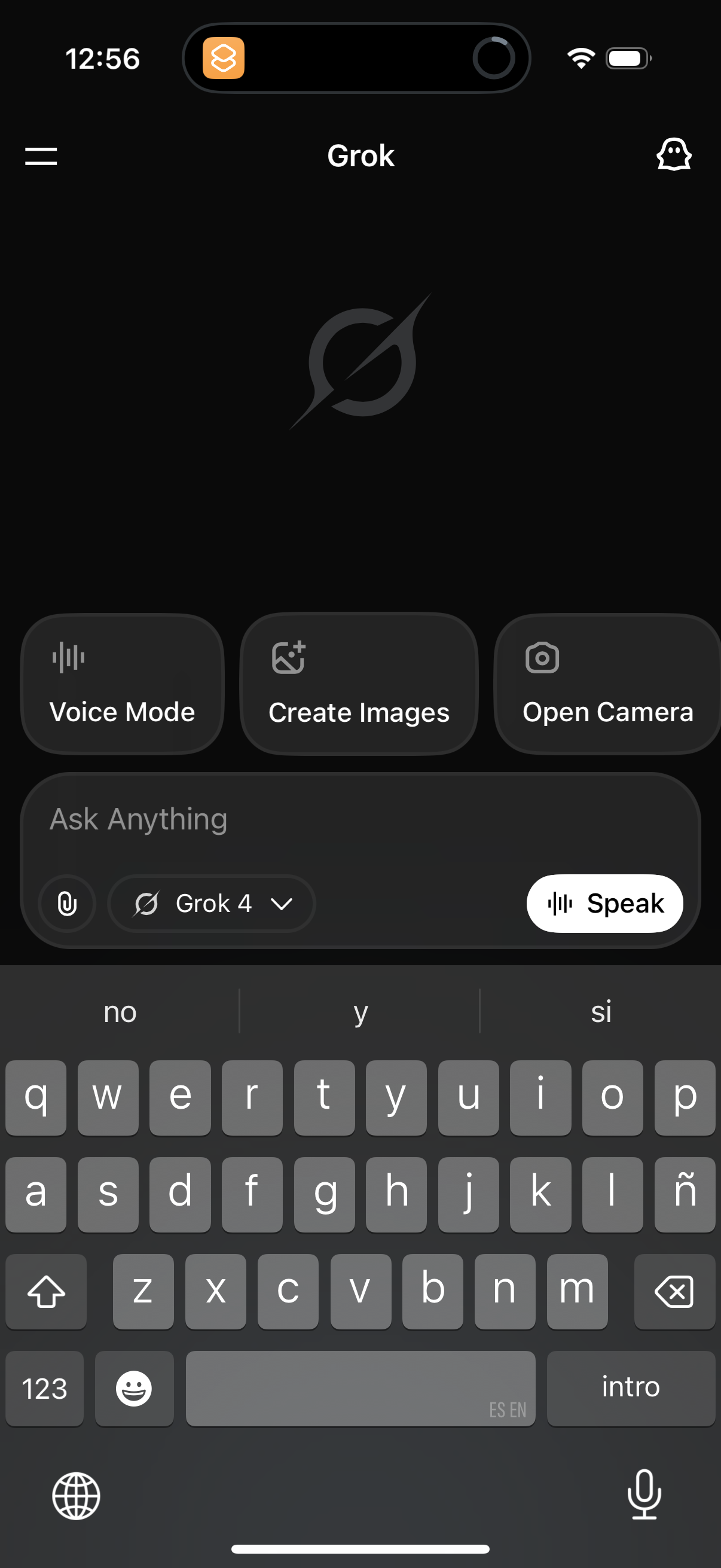Open the private chat ghost mode

click(674, 156)
